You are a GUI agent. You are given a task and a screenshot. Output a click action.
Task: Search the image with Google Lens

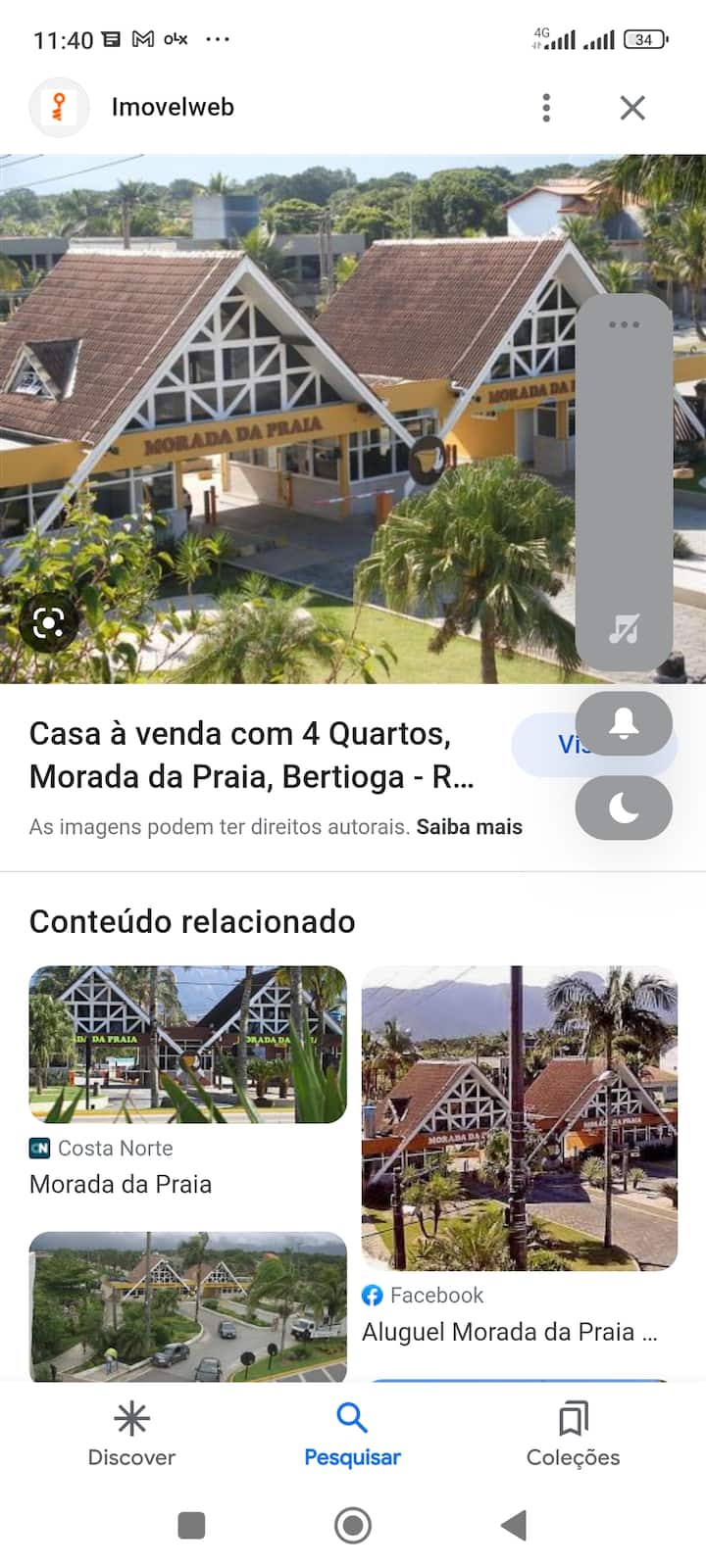click(x=48, y=622)
